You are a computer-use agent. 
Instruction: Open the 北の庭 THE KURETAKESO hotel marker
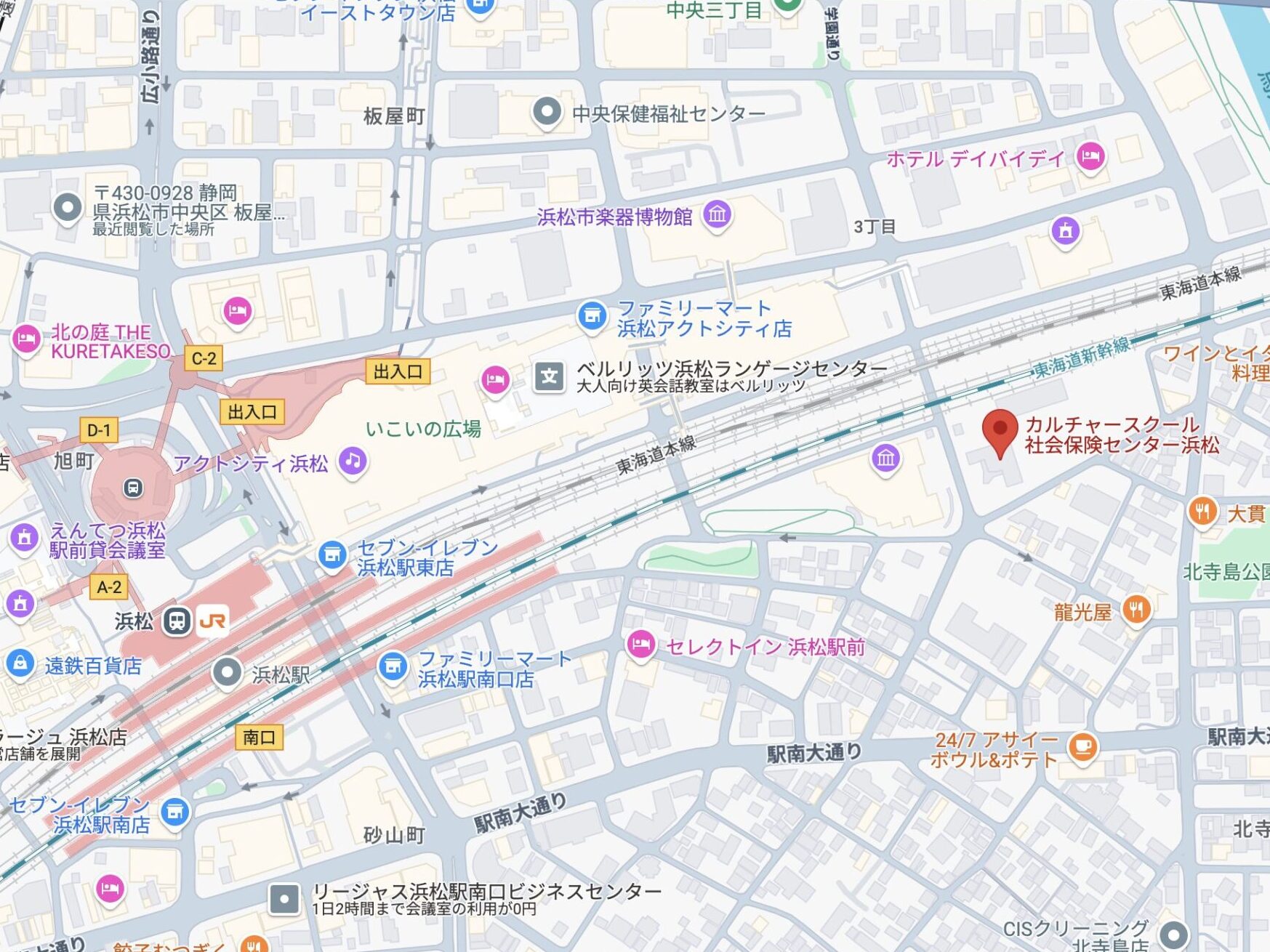pos(26,339)
